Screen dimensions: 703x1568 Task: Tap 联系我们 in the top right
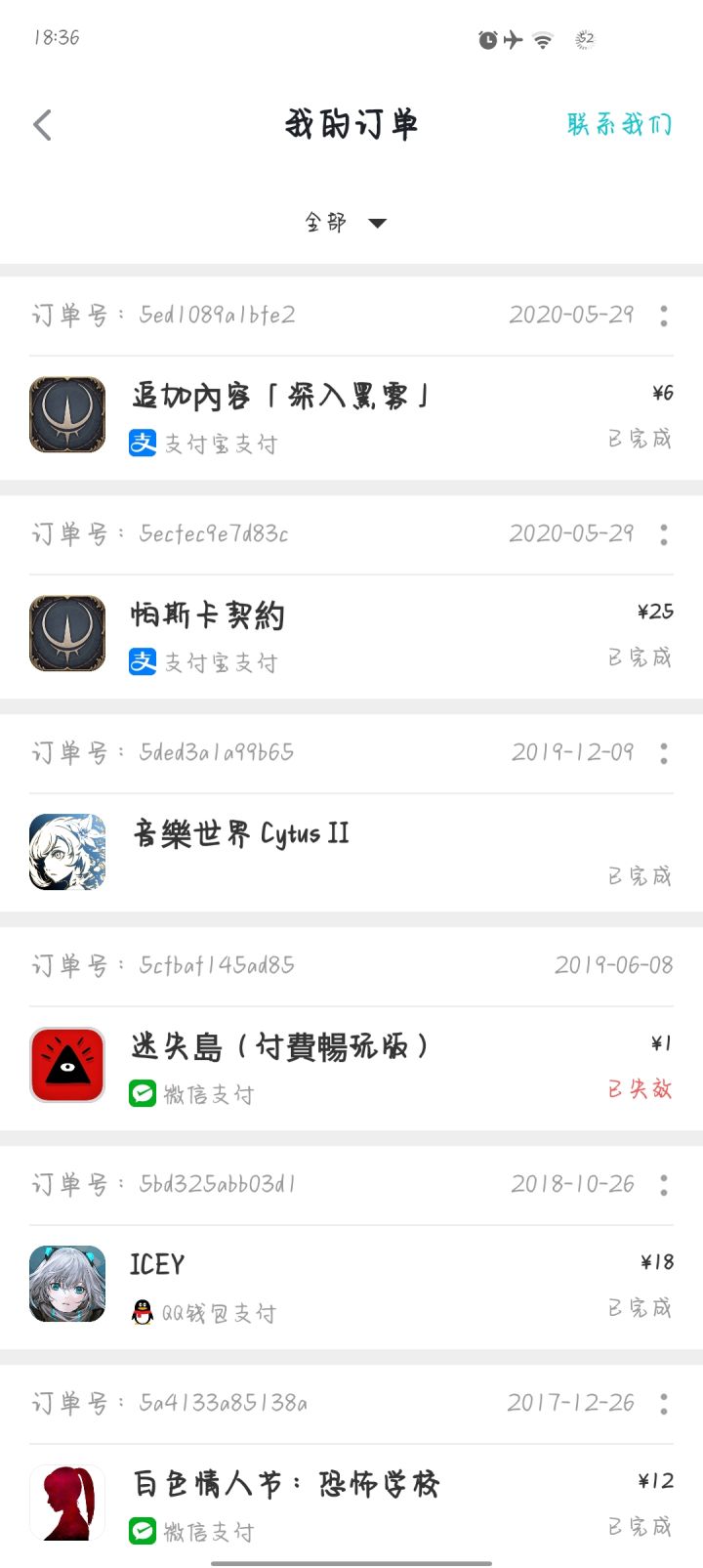[618, 125]
